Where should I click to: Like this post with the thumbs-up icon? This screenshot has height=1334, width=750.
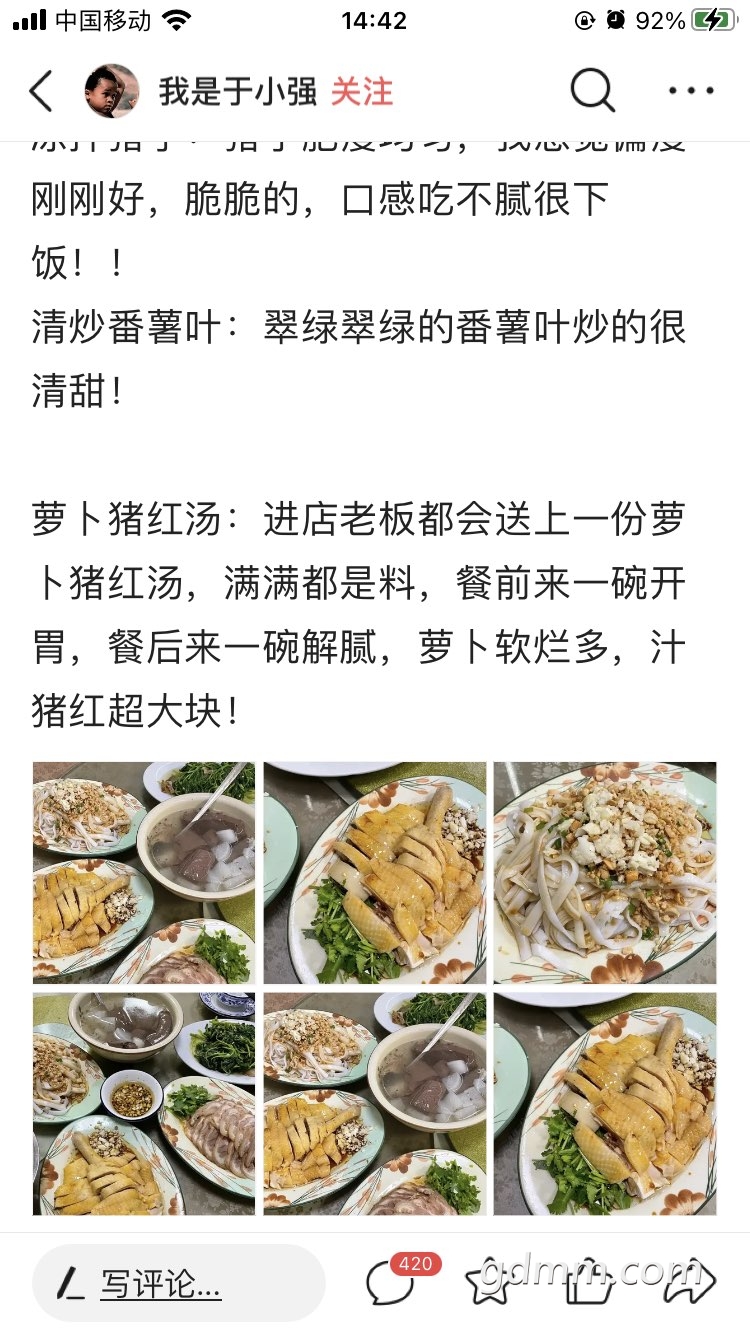590,1284
